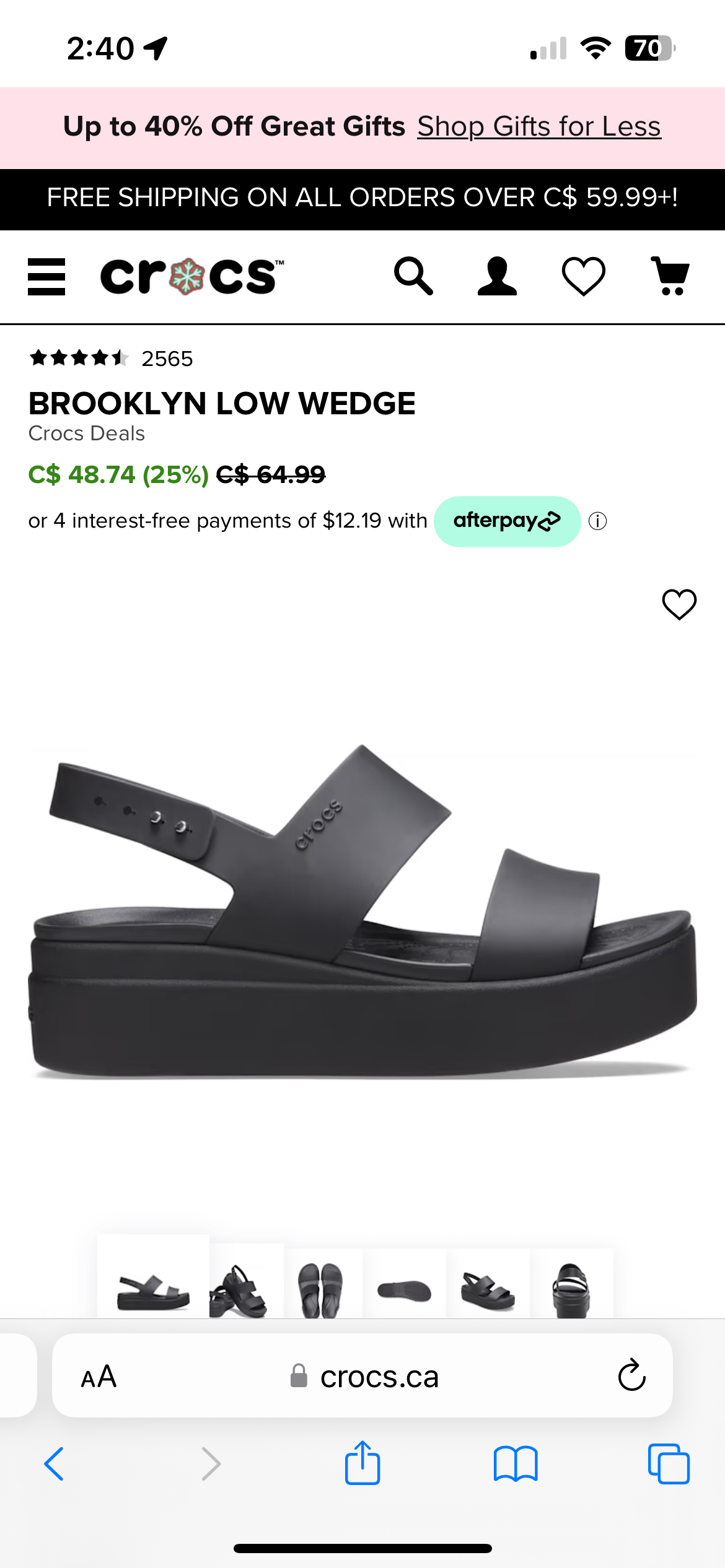Open the wishlist heart in header
The height and width of the screenshot is (1568, 725).
click(583, 276)
